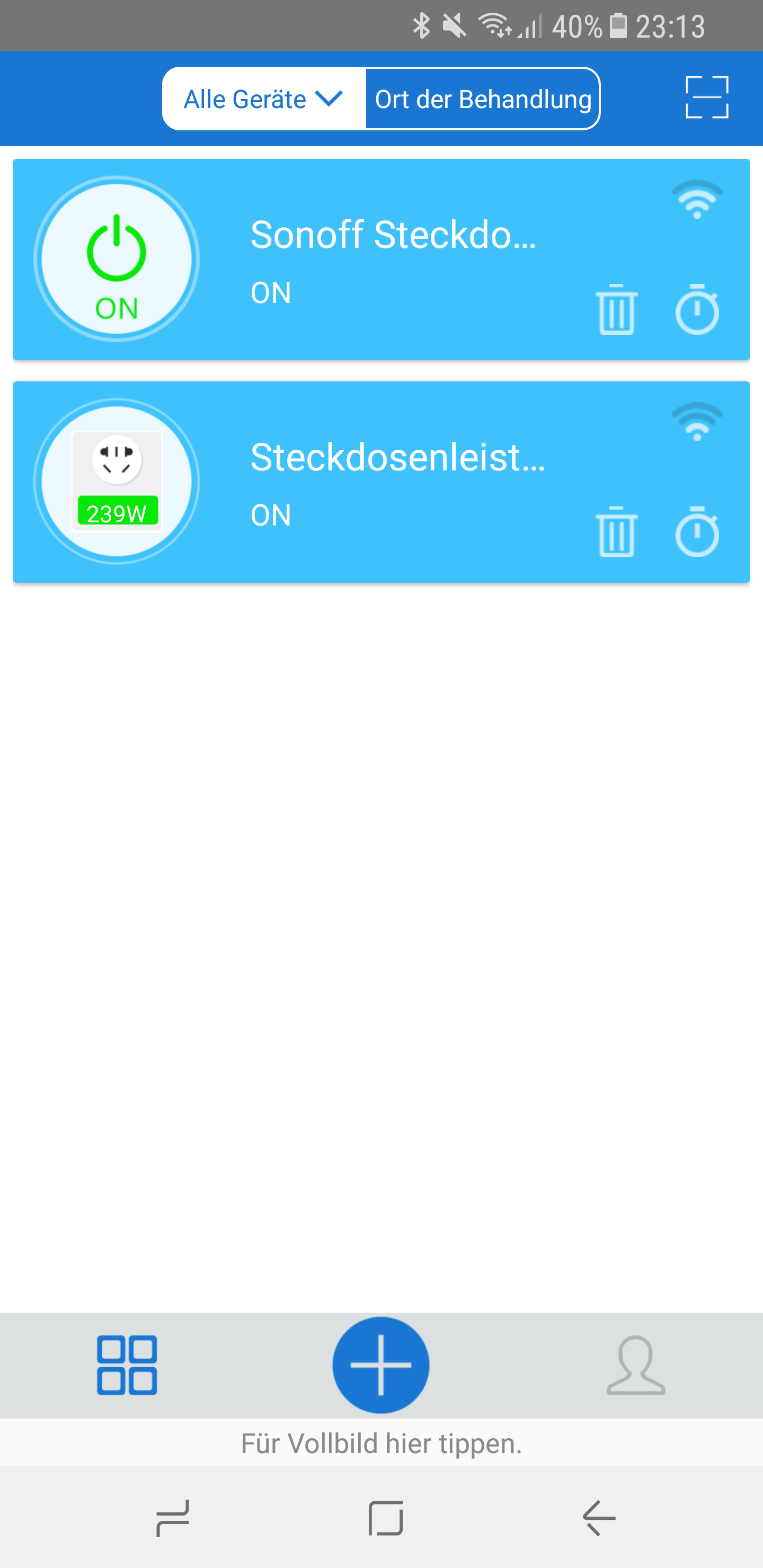This screenshot has height=1568, width=763.
Task: Expand the Alle Geräte dropdown
Action: tap(264, 99)
